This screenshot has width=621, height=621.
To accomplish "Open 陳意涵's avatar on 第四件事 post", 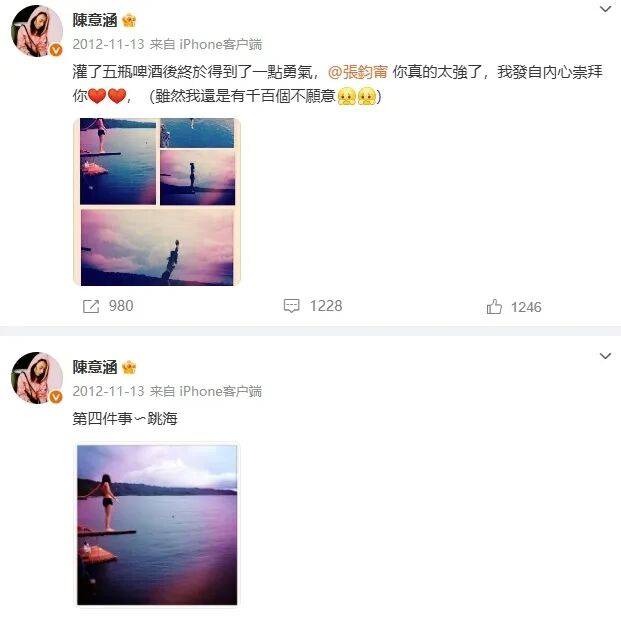I will tap(36, 378).
